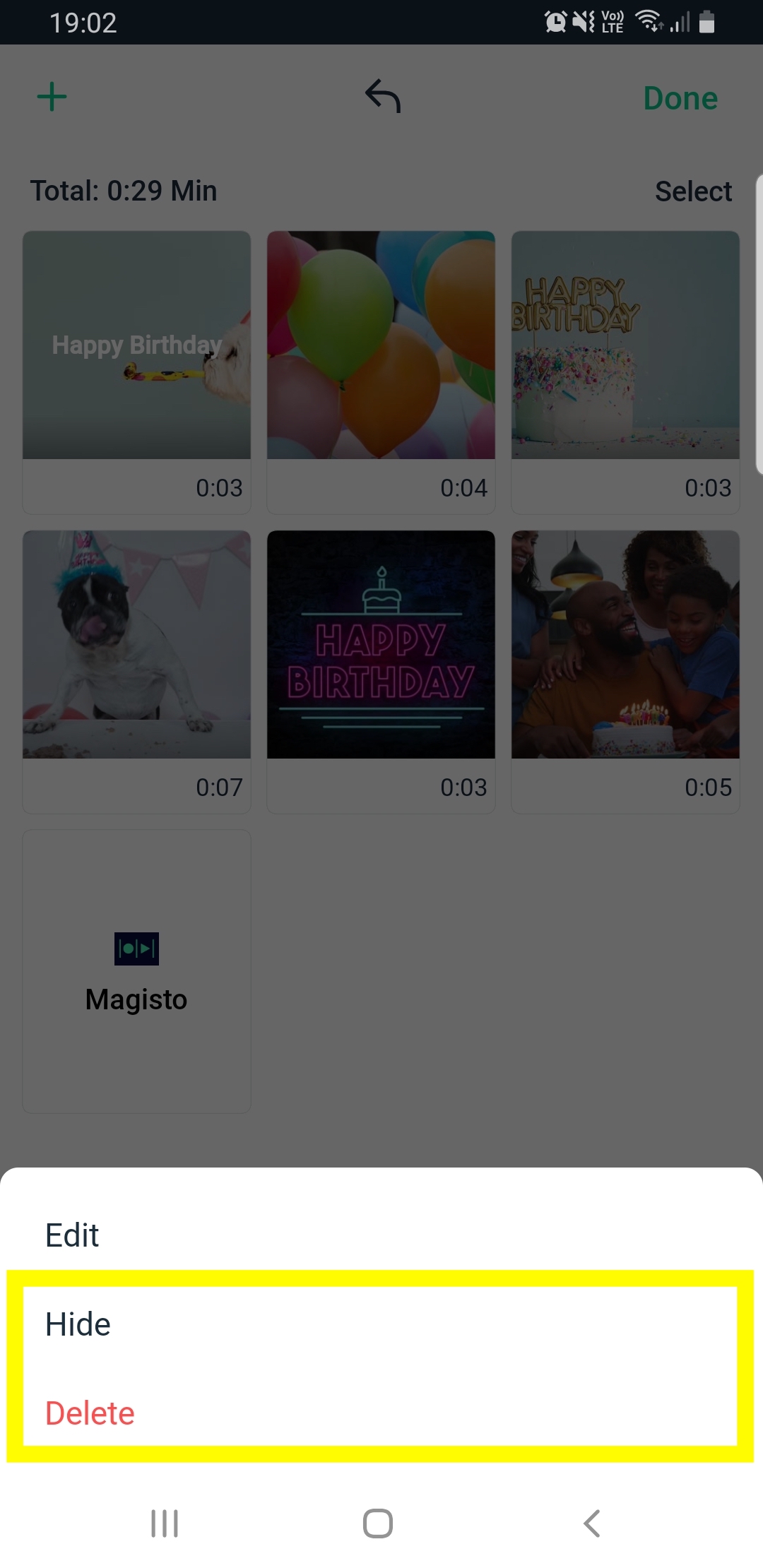Open the Magisto tile
The image size is (763, 1568).
(136, 972)
